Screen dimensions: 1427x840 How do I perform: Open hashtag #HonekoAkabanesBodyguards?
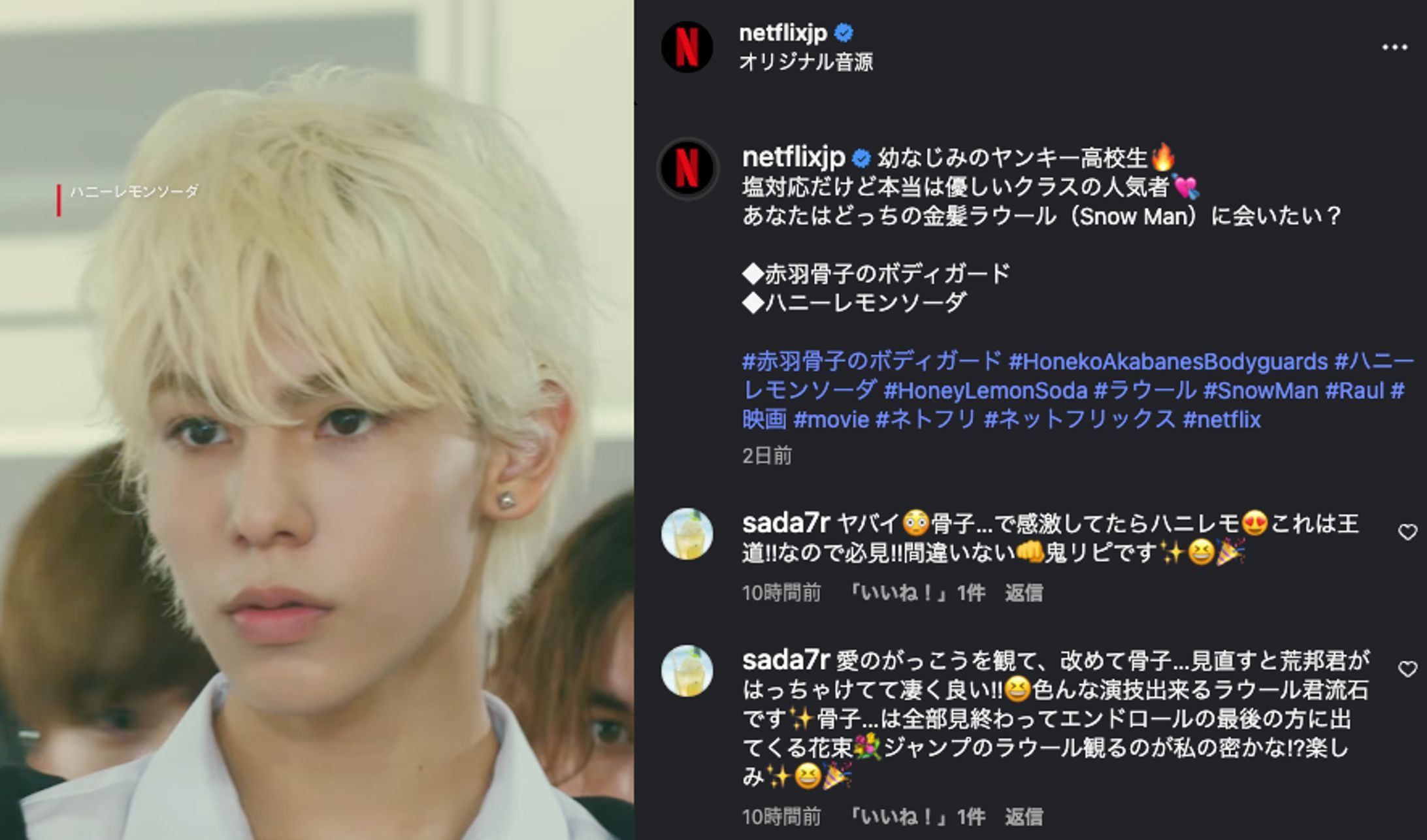coord(1168,362)
